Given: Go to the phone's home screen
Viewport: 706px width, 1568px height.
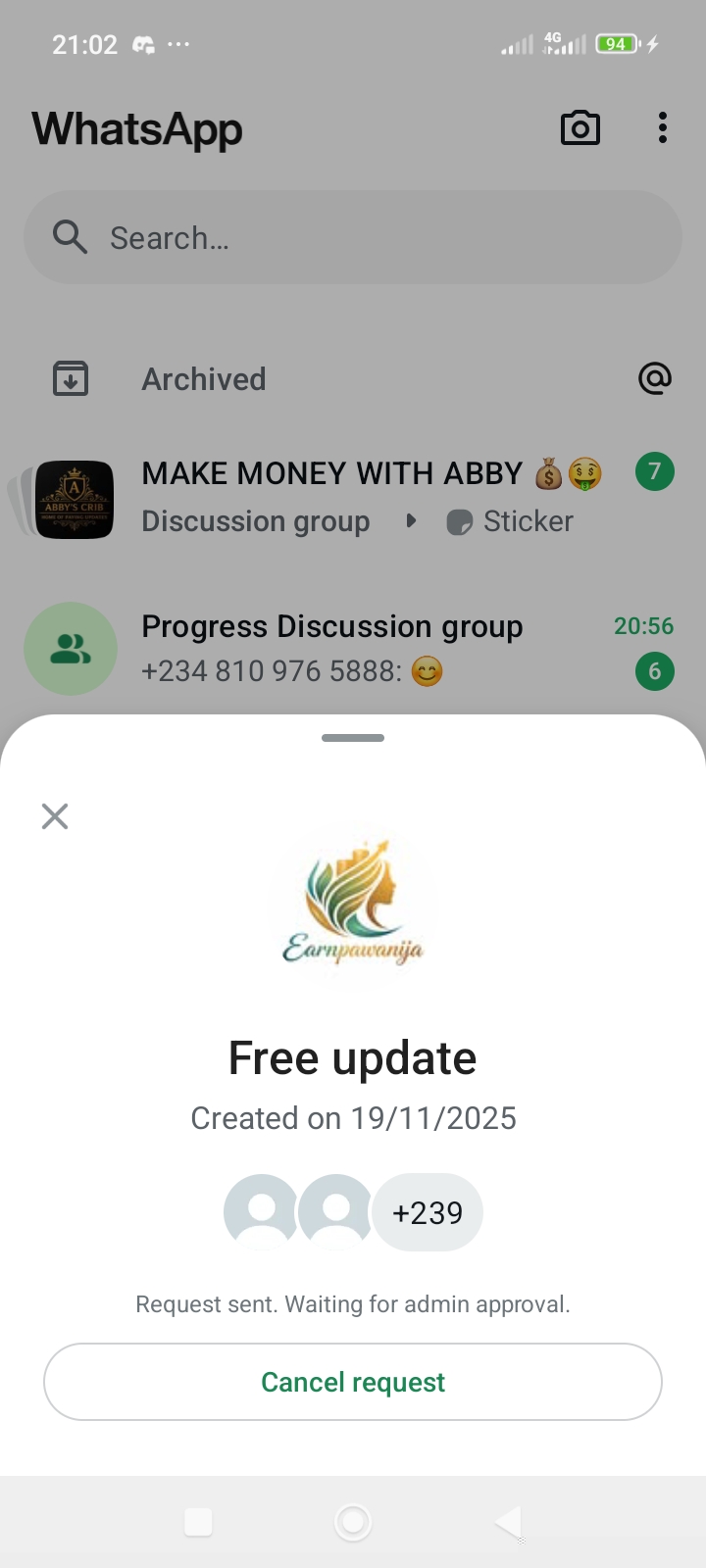Looking at the screenshot, I should tap(353, 1522).
